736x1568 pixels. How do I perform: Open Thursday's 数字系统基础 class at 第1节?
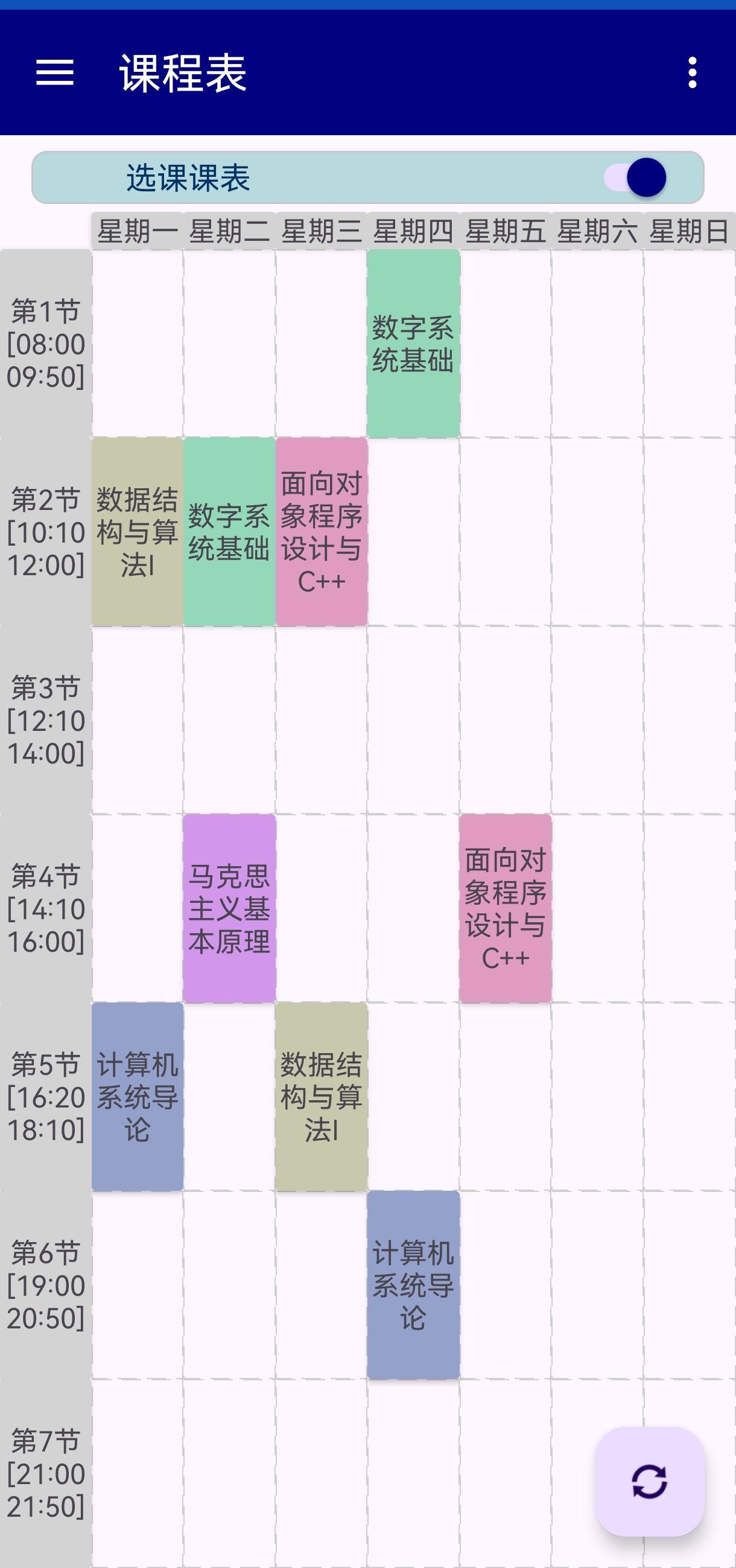[x=414, y=343]
